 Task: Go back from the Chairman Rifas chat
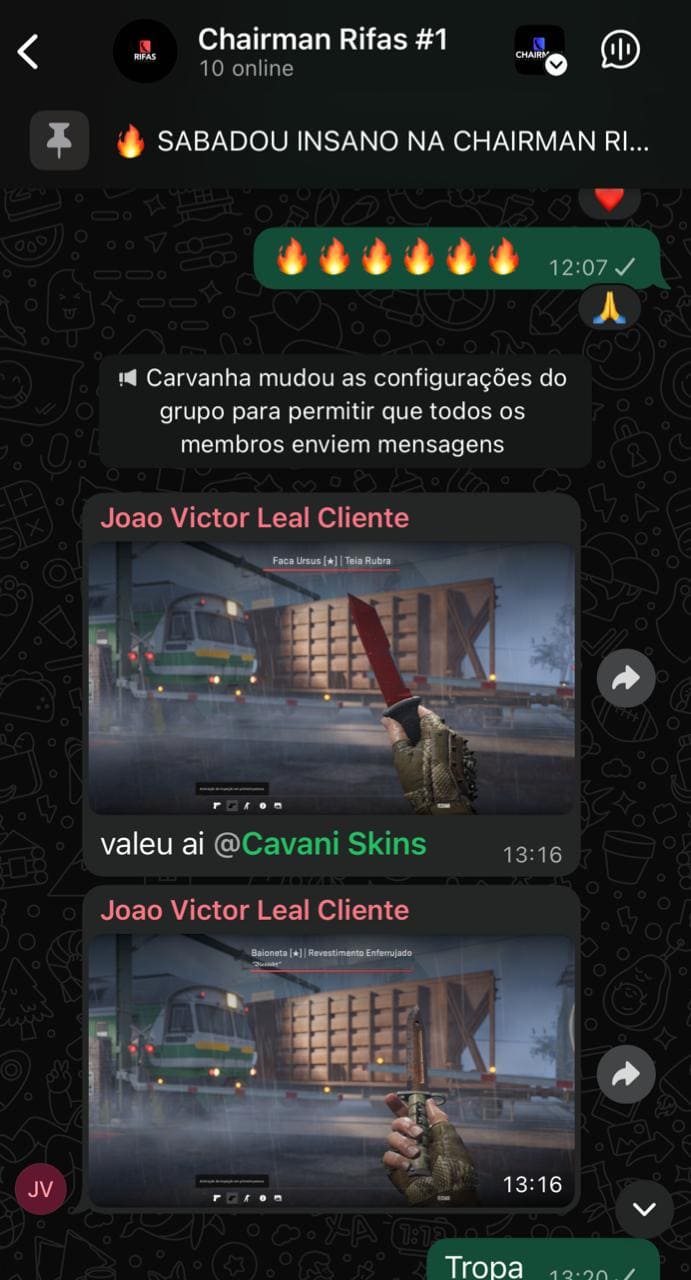tap(28, 51)
